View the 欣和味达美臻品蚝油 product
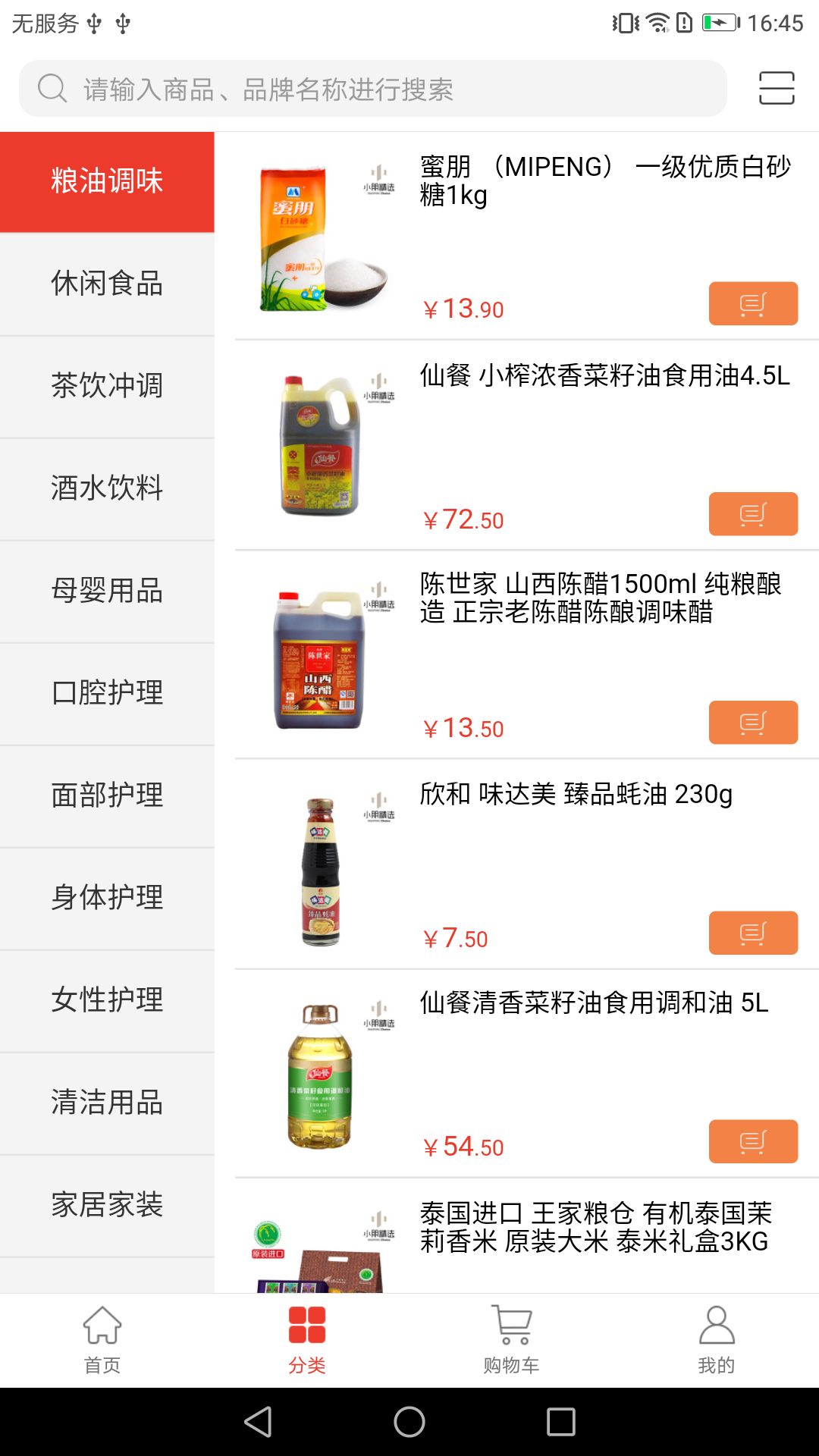The image size is (819, 1456). point(576,795)
